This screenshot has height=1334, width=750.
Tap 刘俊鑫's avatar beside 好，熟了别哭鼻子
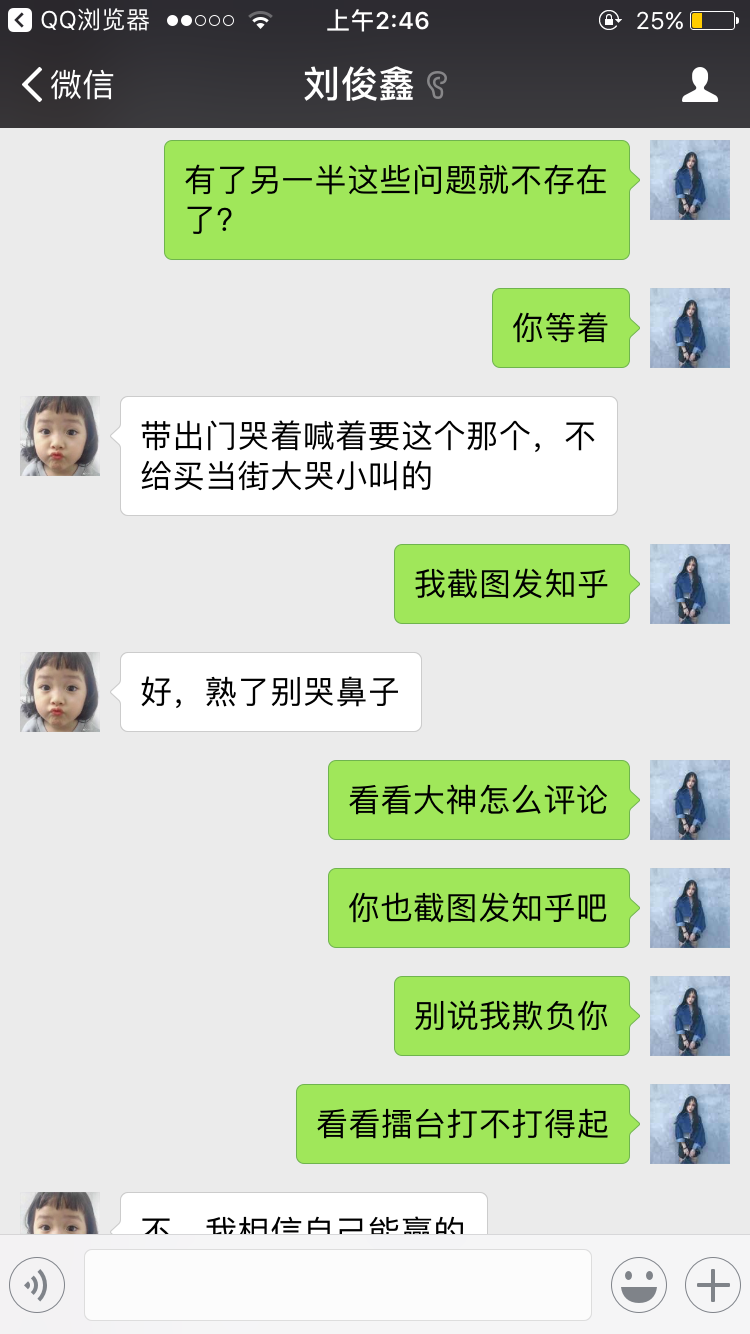click(60, 692)
